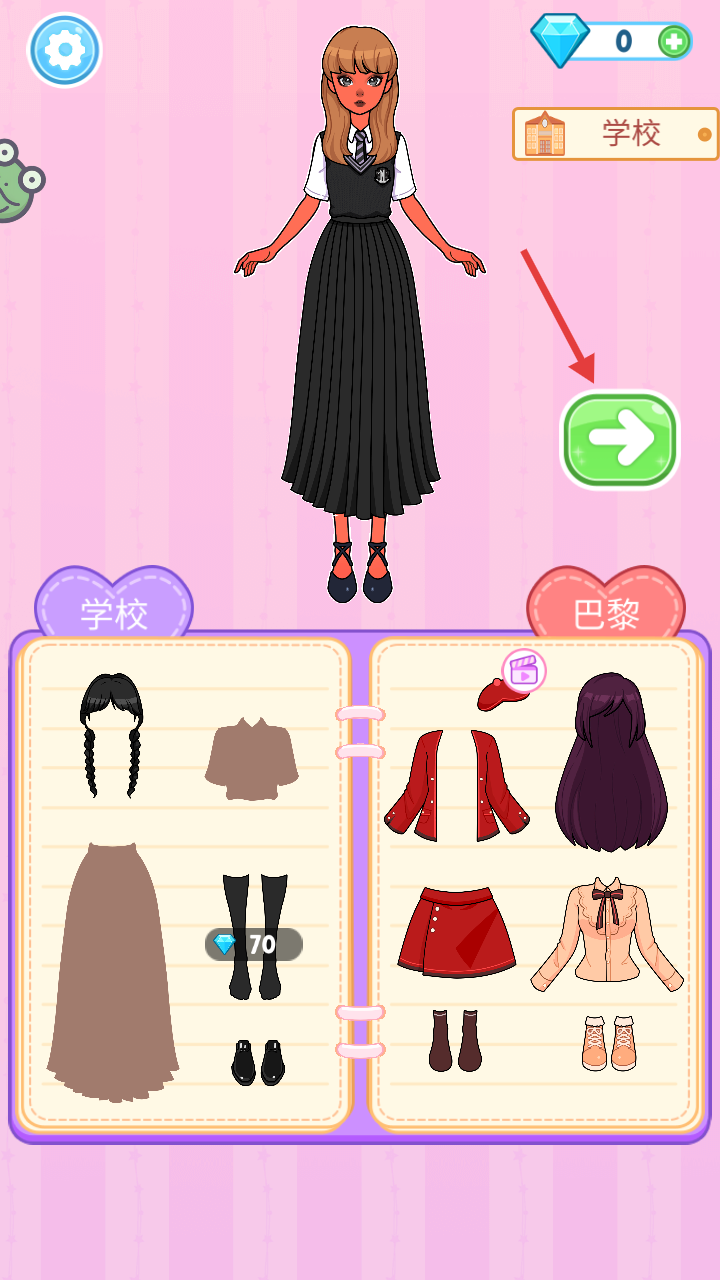Pick the black school shoes
Screen dimensions: 720x1280
coord(258,1062)
